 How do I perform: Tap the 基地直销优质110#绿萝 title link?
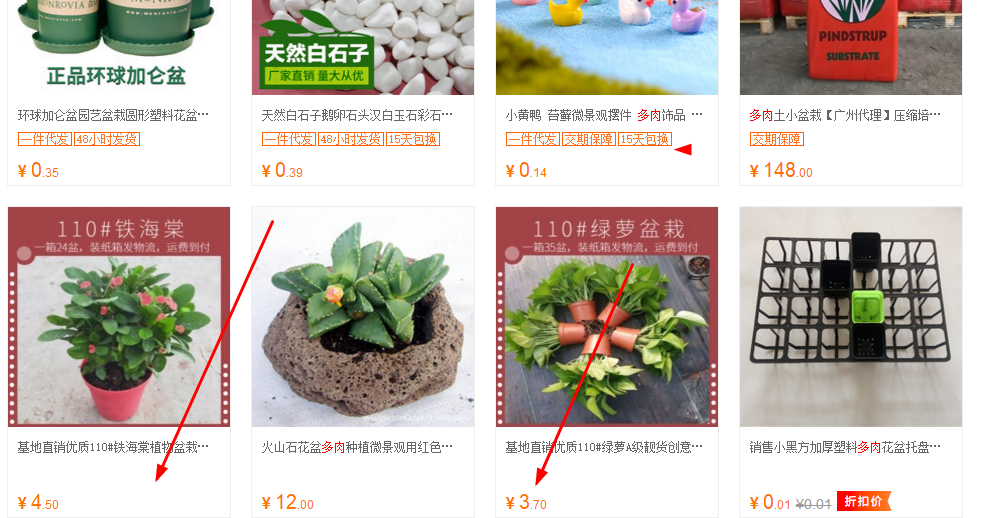[x=601, y=447]
